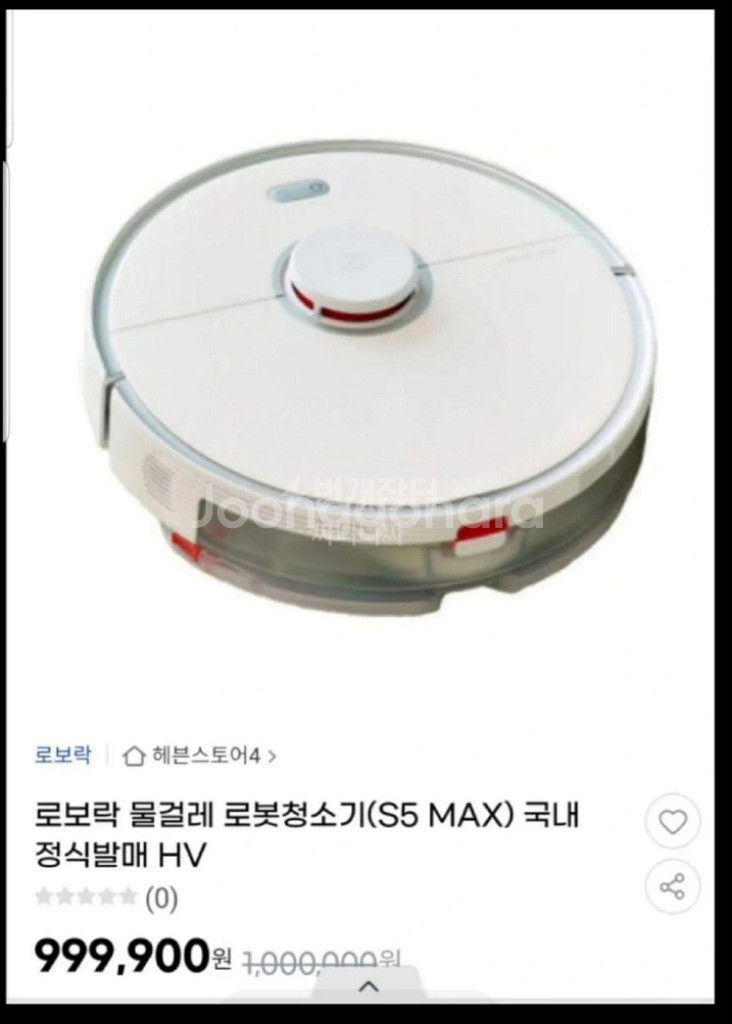Image resolution: width=732 pixels, height=1024 pixels.
Task: Share this robot vacuum listing
Action: point(673,885)
